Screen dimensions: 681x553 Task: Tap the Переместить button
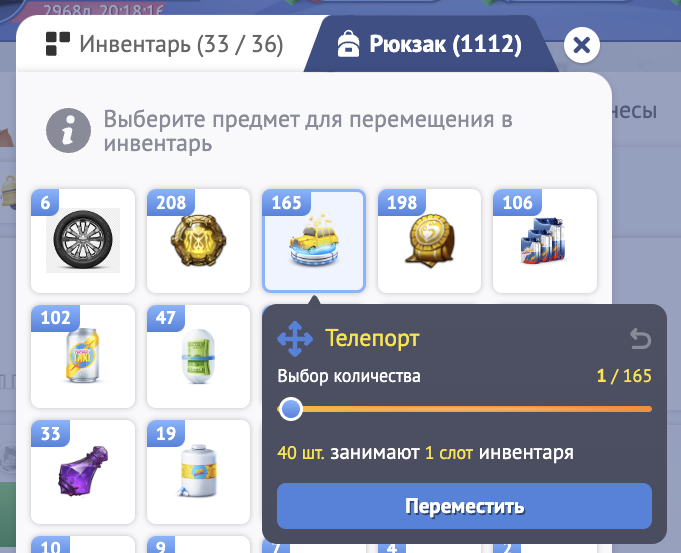click(464, 506)
